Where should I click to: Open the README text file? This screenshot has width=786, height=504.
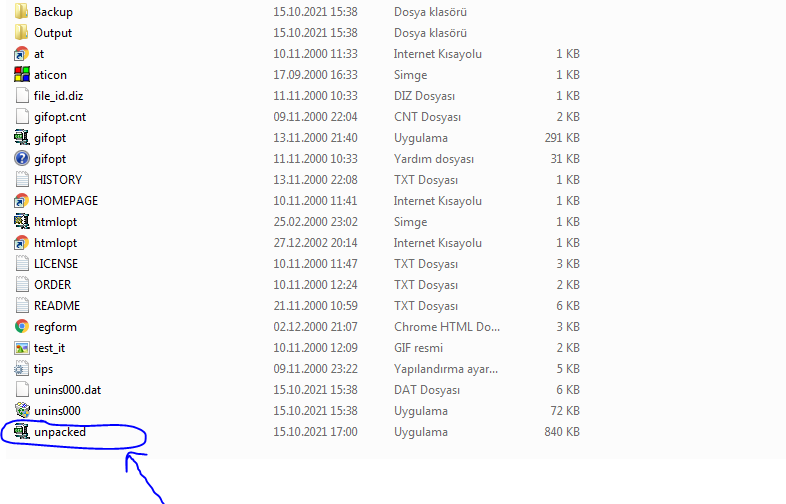pyautogui.click(x=56, y=306)
